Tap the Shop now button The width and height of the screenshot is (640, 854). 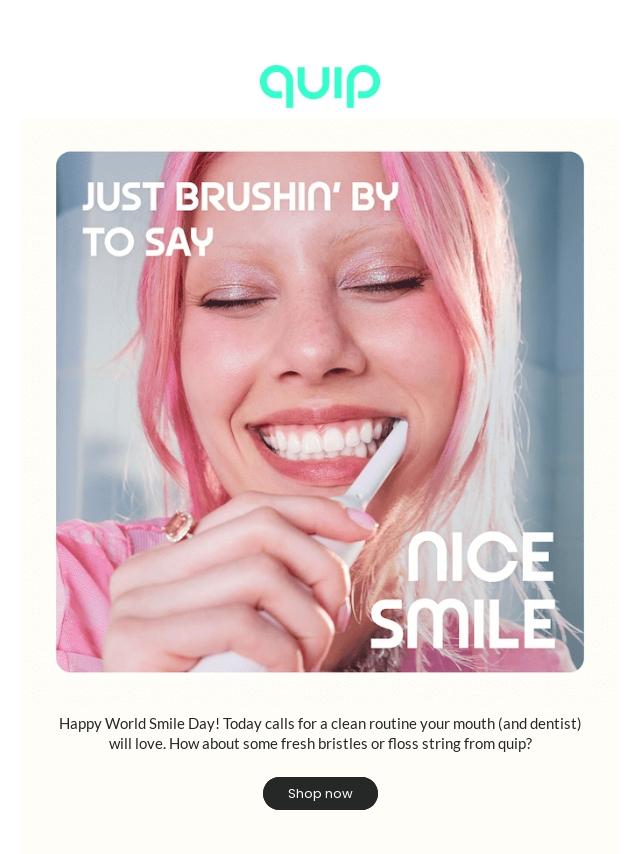pos(320,793)
